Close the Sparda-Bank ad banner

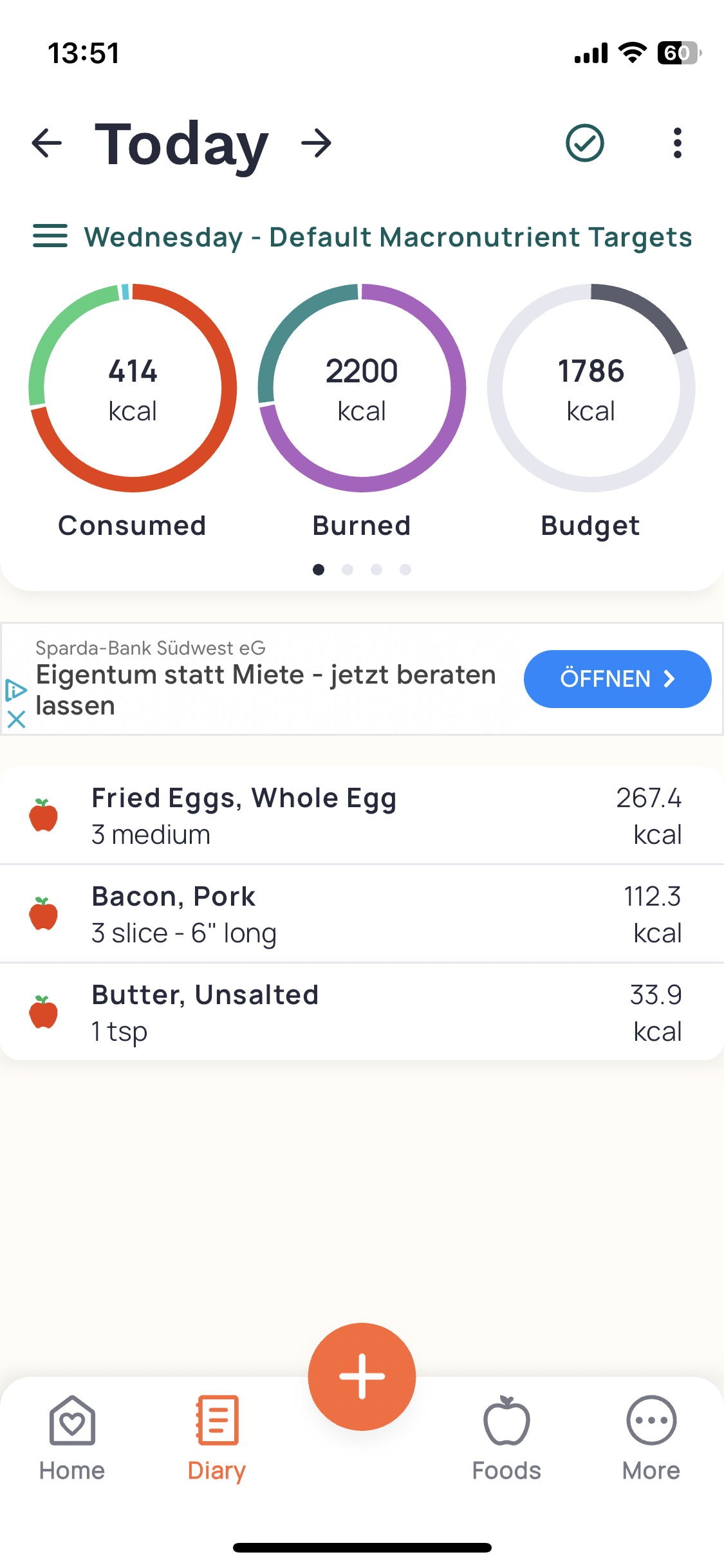pos(16,719)
